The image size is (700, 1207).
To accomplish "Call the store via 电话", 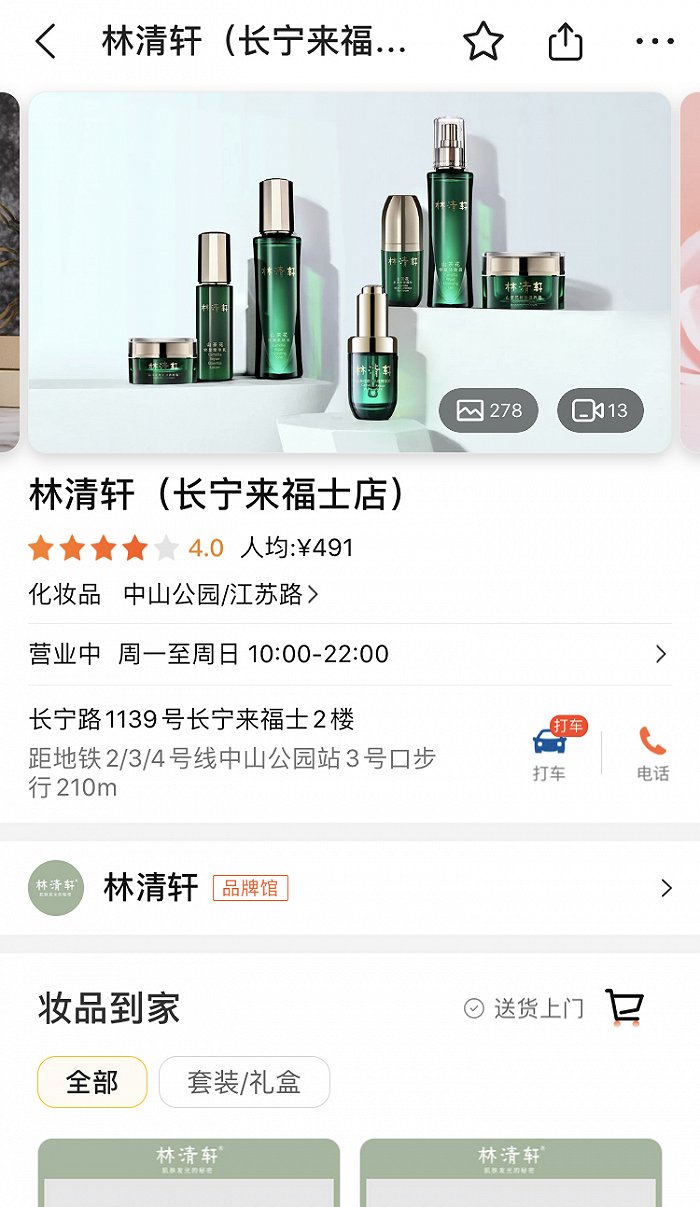I will [x=652, y=752].
